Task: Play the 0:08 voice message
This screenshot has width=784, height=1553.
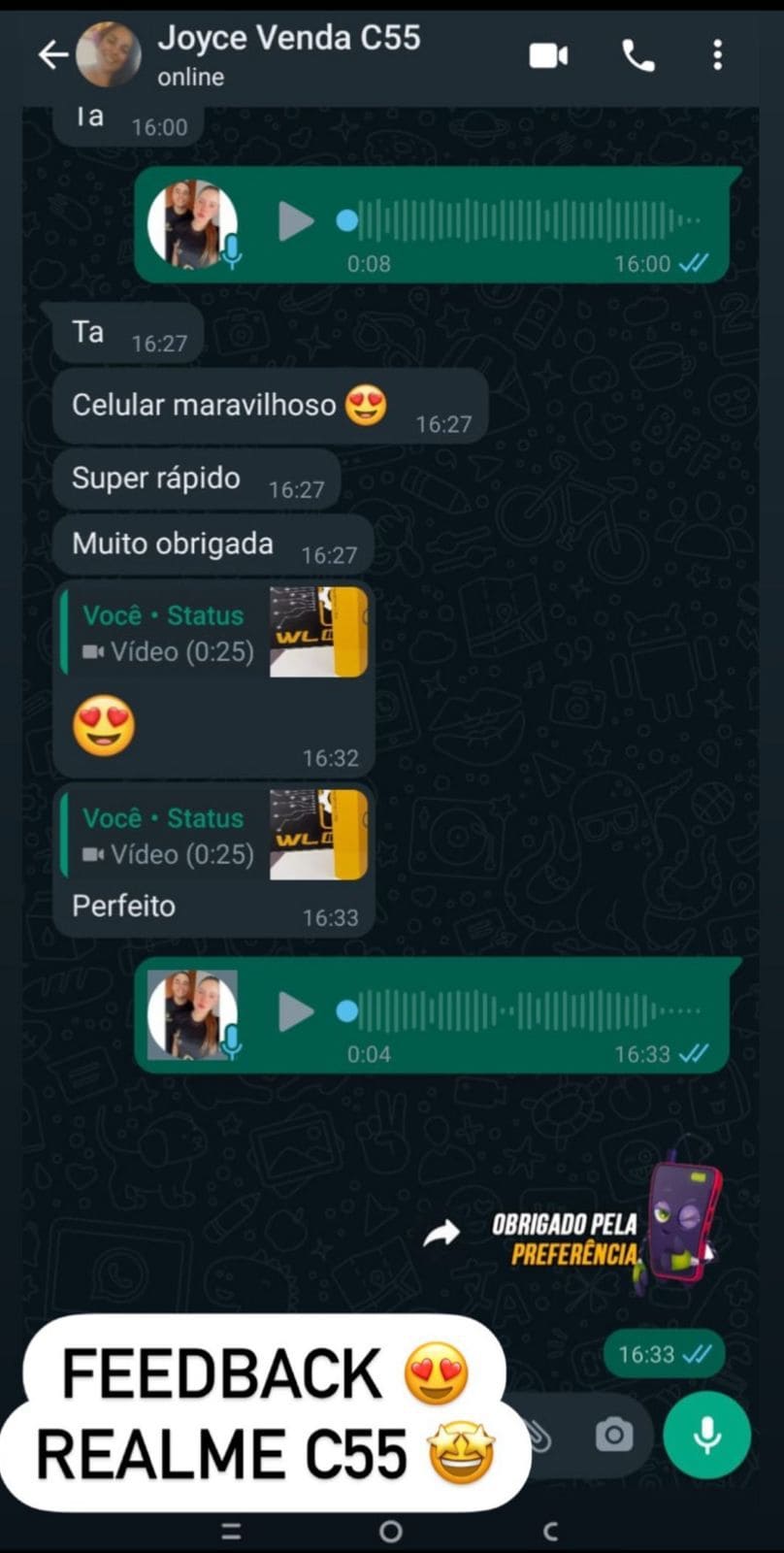Action: coord(295,221)
